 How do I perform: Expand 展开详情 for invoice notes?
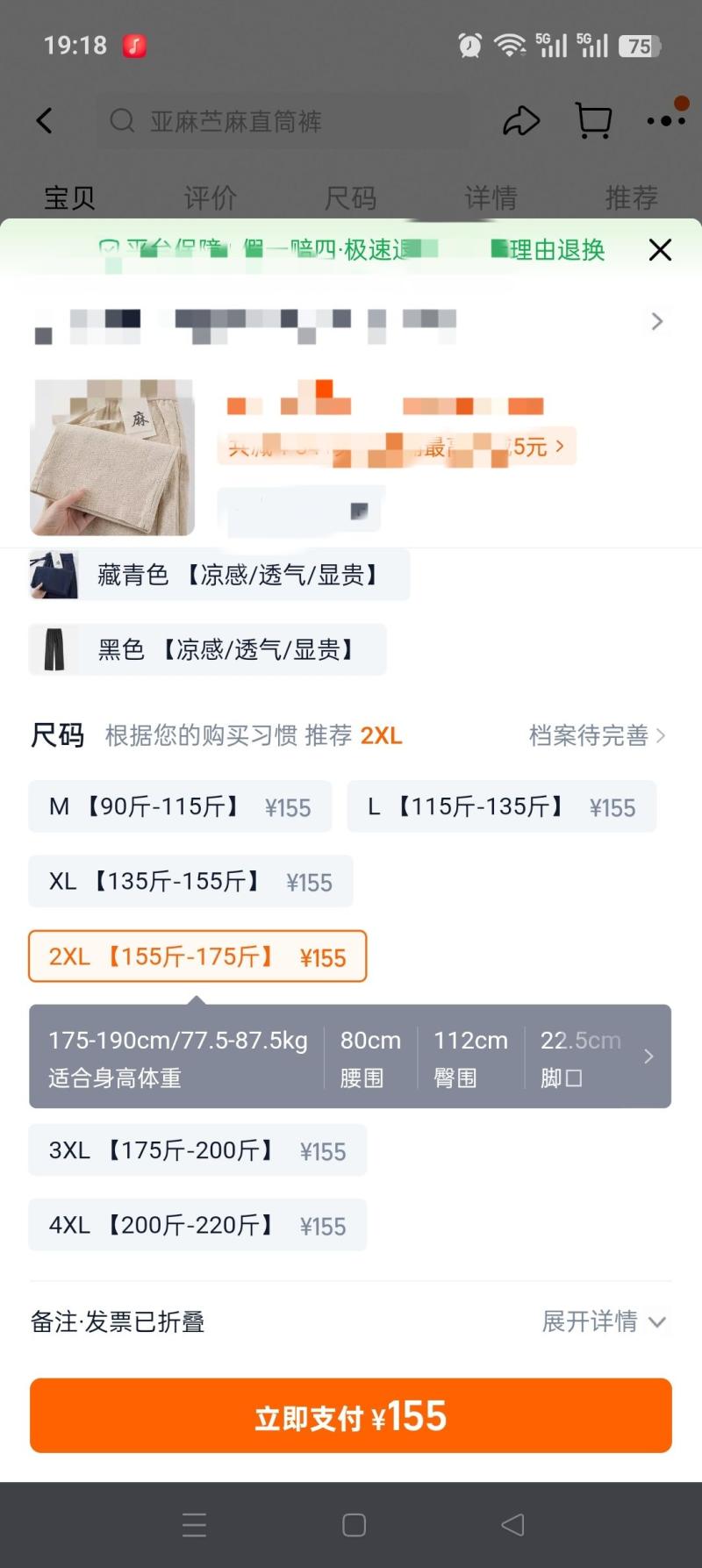point(604,1321)
